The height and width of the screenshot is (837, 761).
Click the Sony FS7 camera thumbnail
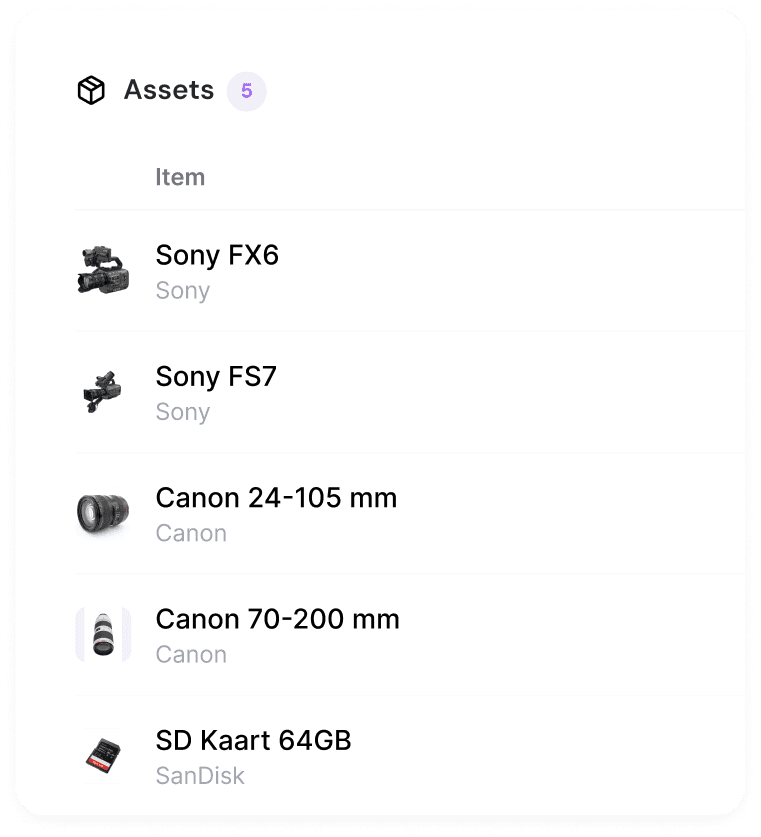(x=103, y=391)
